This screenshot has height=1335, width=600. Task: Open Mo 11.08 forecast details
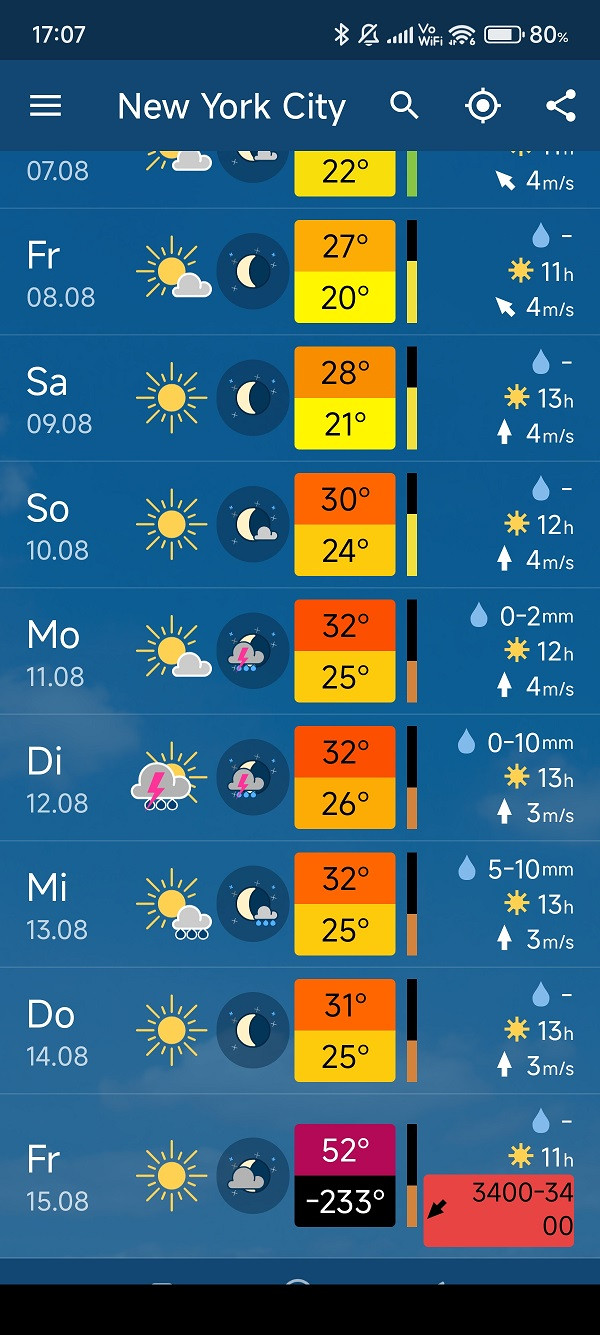(x=300, y=651)
